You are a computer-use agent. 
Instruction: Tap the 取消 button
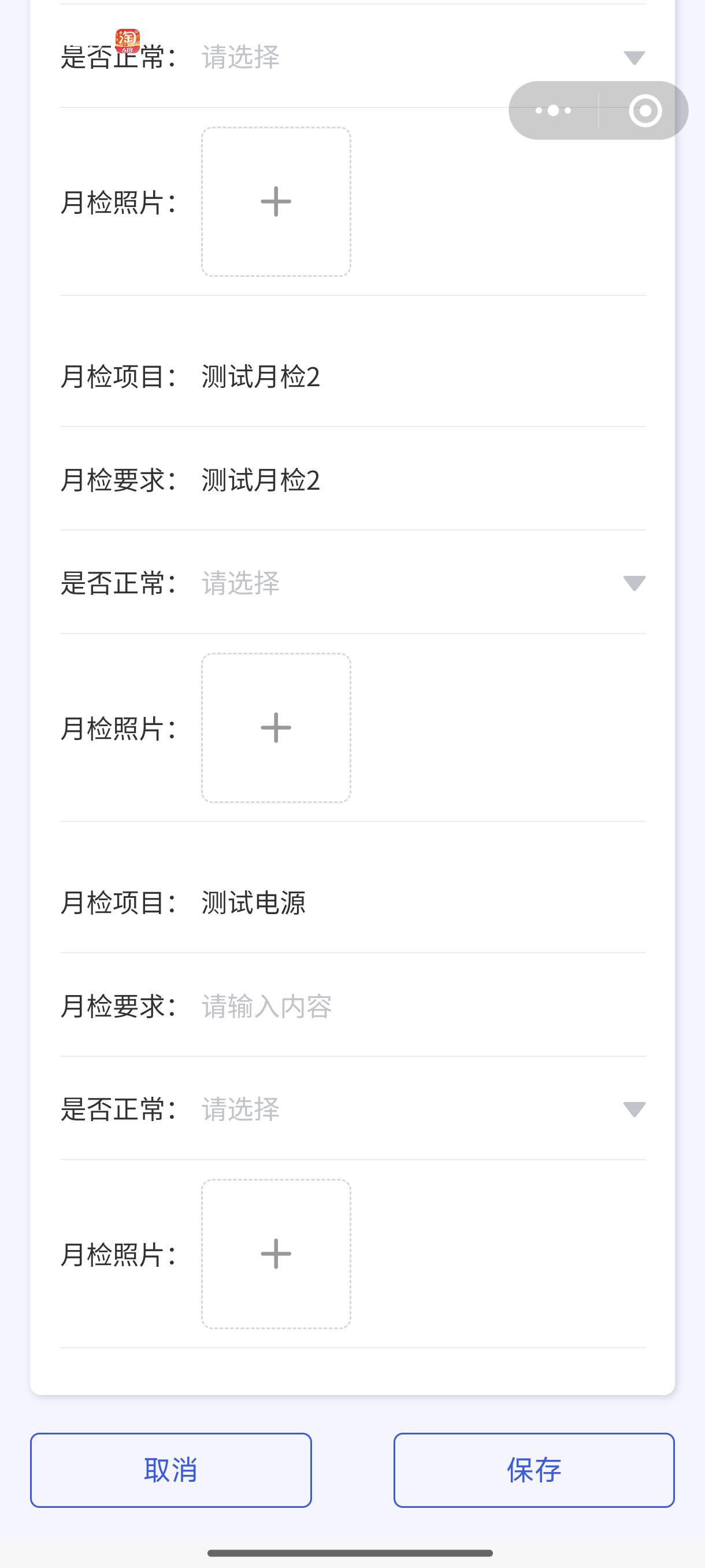171,1470
